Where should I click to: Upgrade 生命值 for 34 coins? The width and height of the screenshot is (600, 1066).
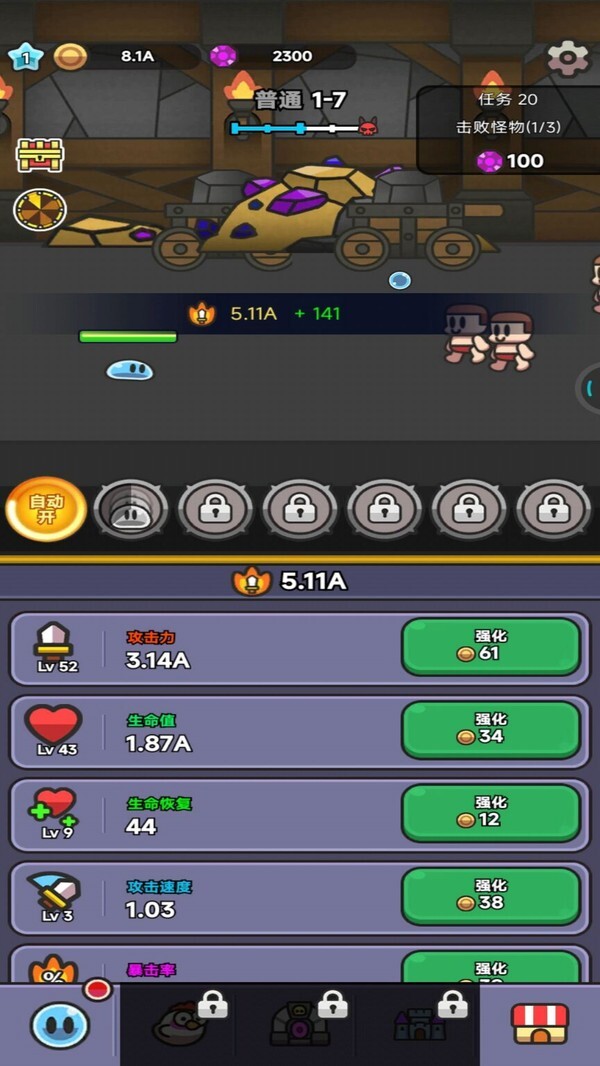pos(490,729)
